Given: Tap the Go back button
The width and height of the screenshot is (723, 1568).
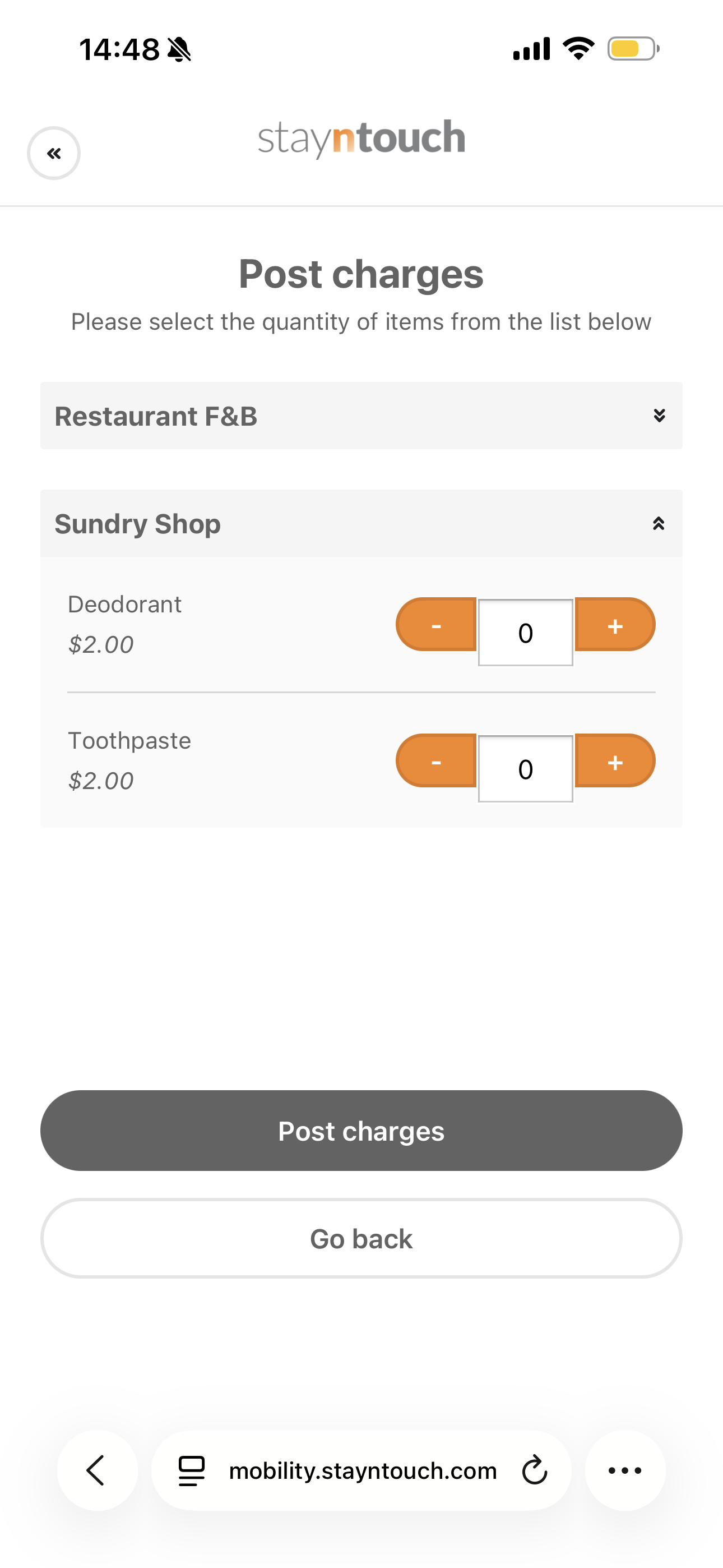Looking at the screenshot, I should tap(361, 1239).
